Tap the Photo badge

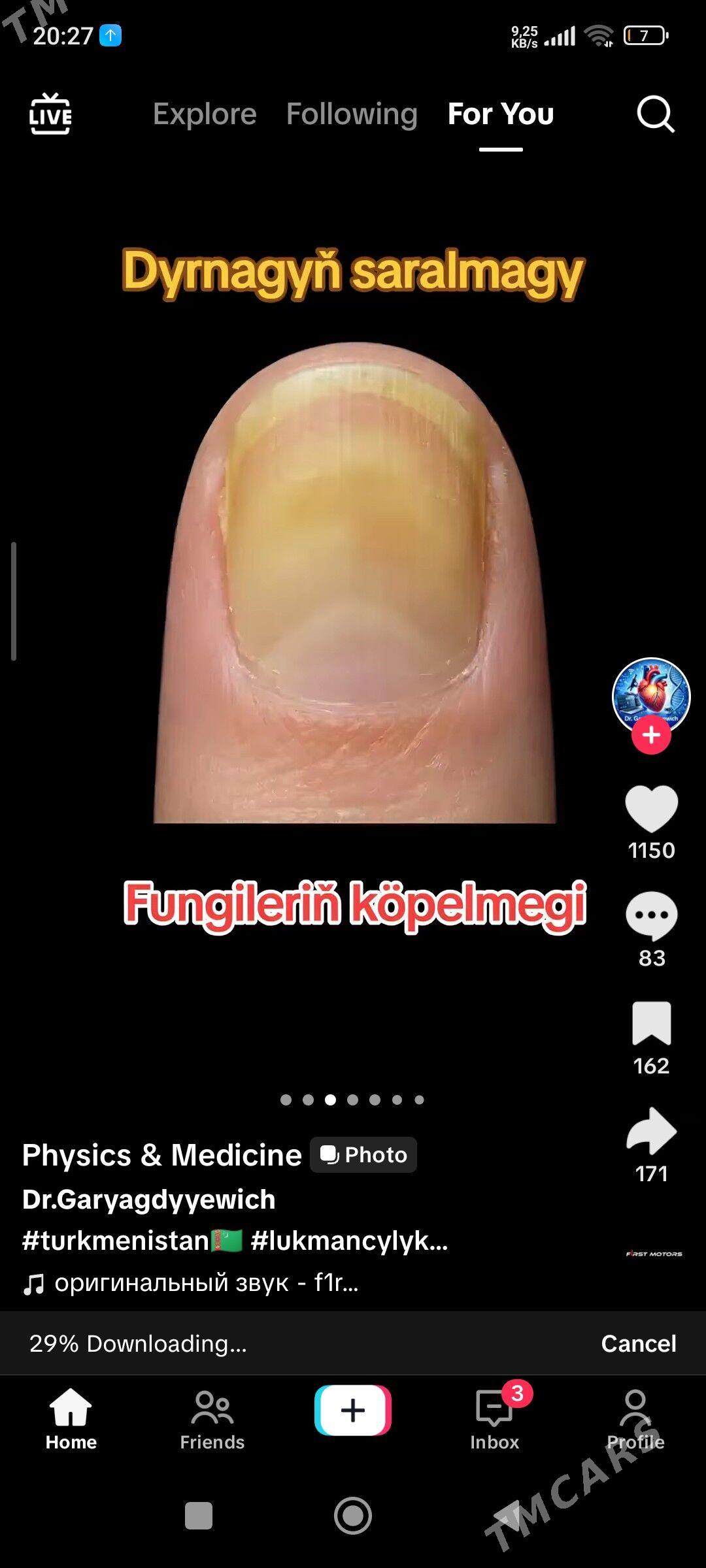[x=363, y=1155]
